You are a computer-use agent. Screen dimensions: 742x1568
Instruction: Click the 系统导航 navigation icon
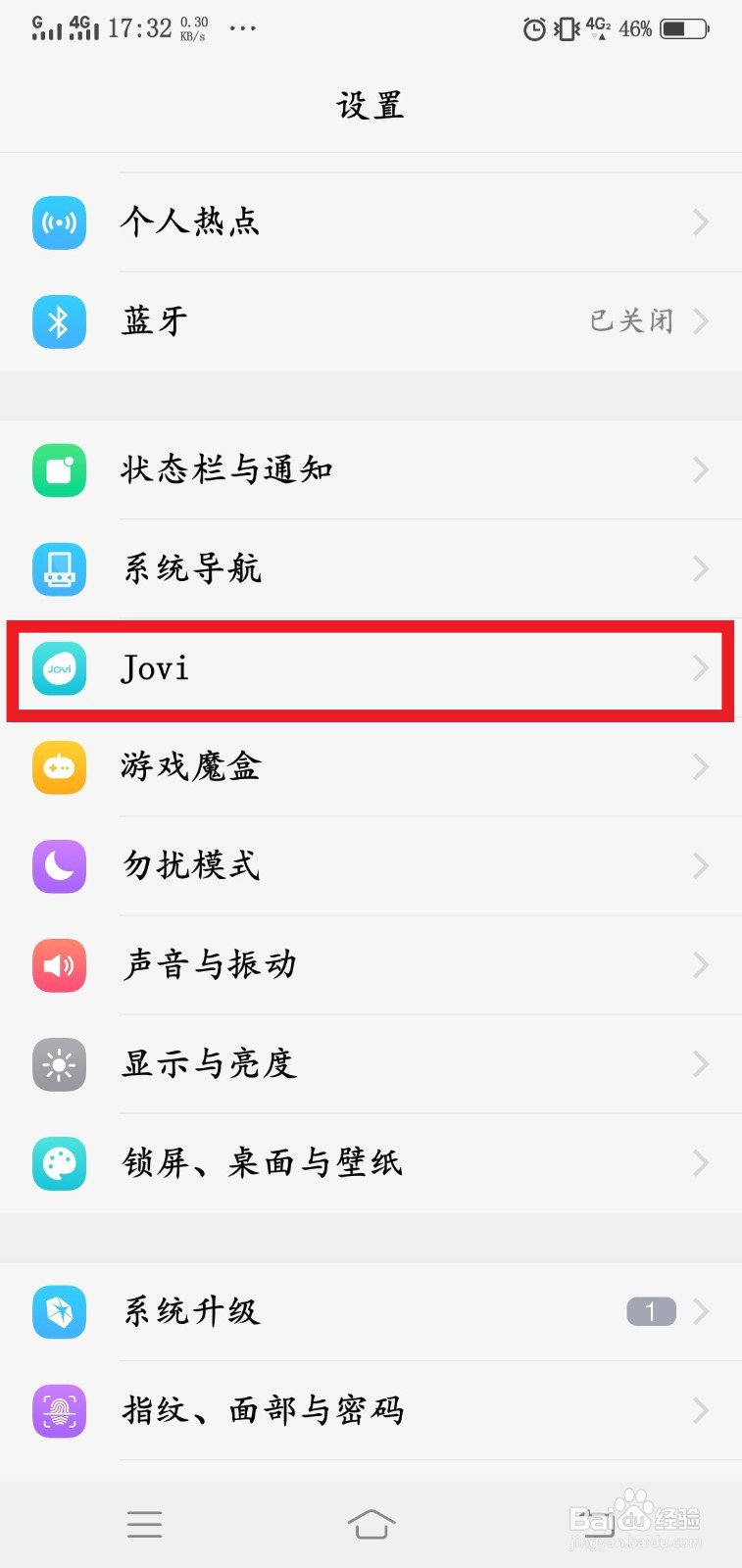59,569
